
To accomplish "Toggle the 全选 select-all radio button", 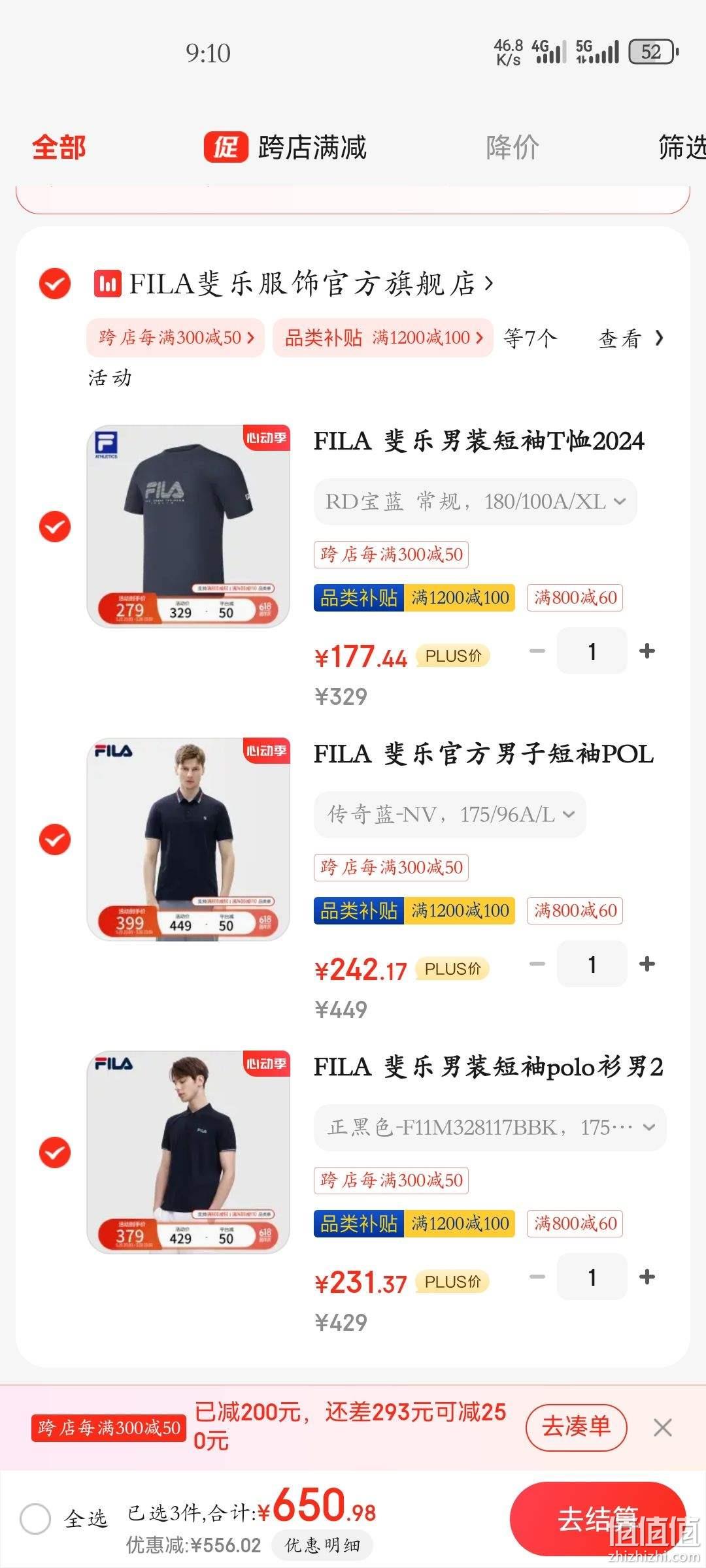I will coord(35,1518).
